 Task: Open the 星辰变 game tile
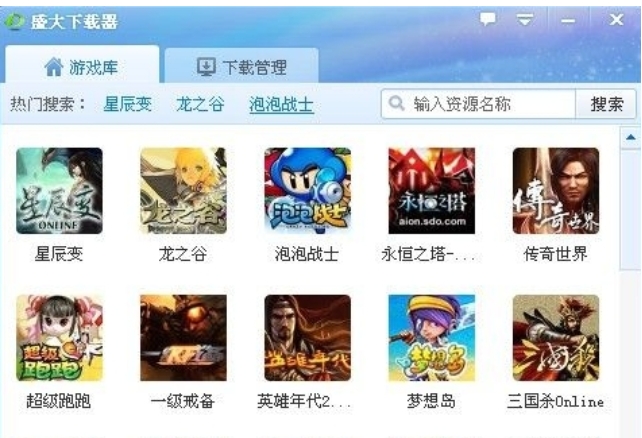click(x=59, y=192)
